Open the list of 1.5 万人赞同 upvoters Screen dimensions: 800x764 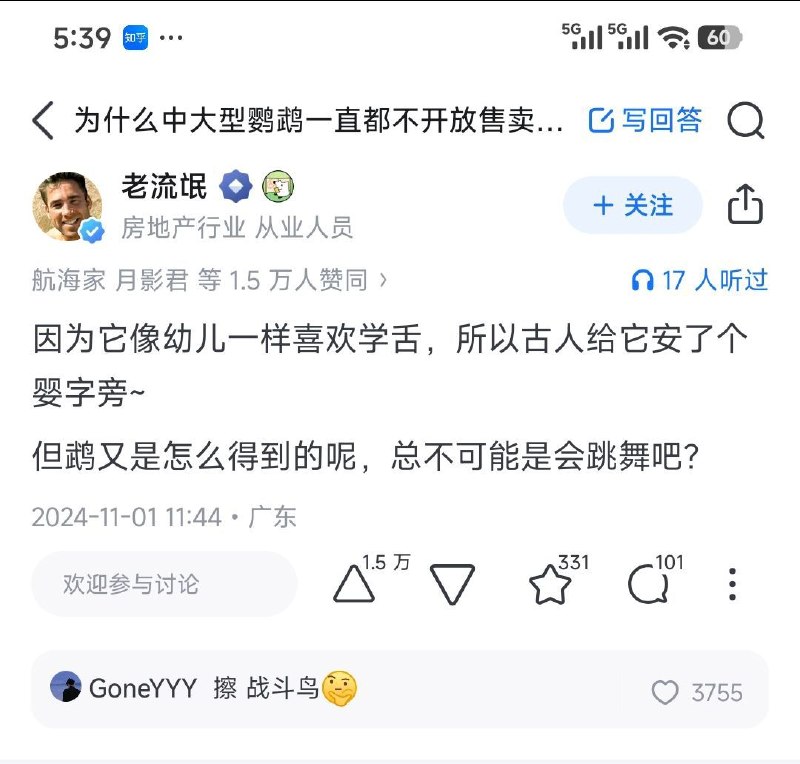pyautogui.click(x=210, y=281)
